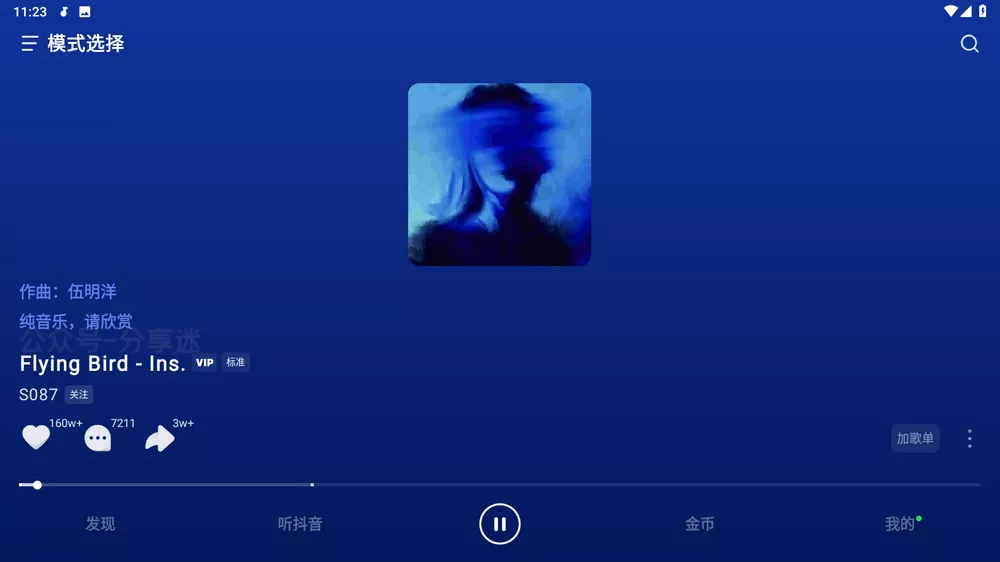Switch to the 发现 tab
This screenshot has height=562, width=1000.
100,524
